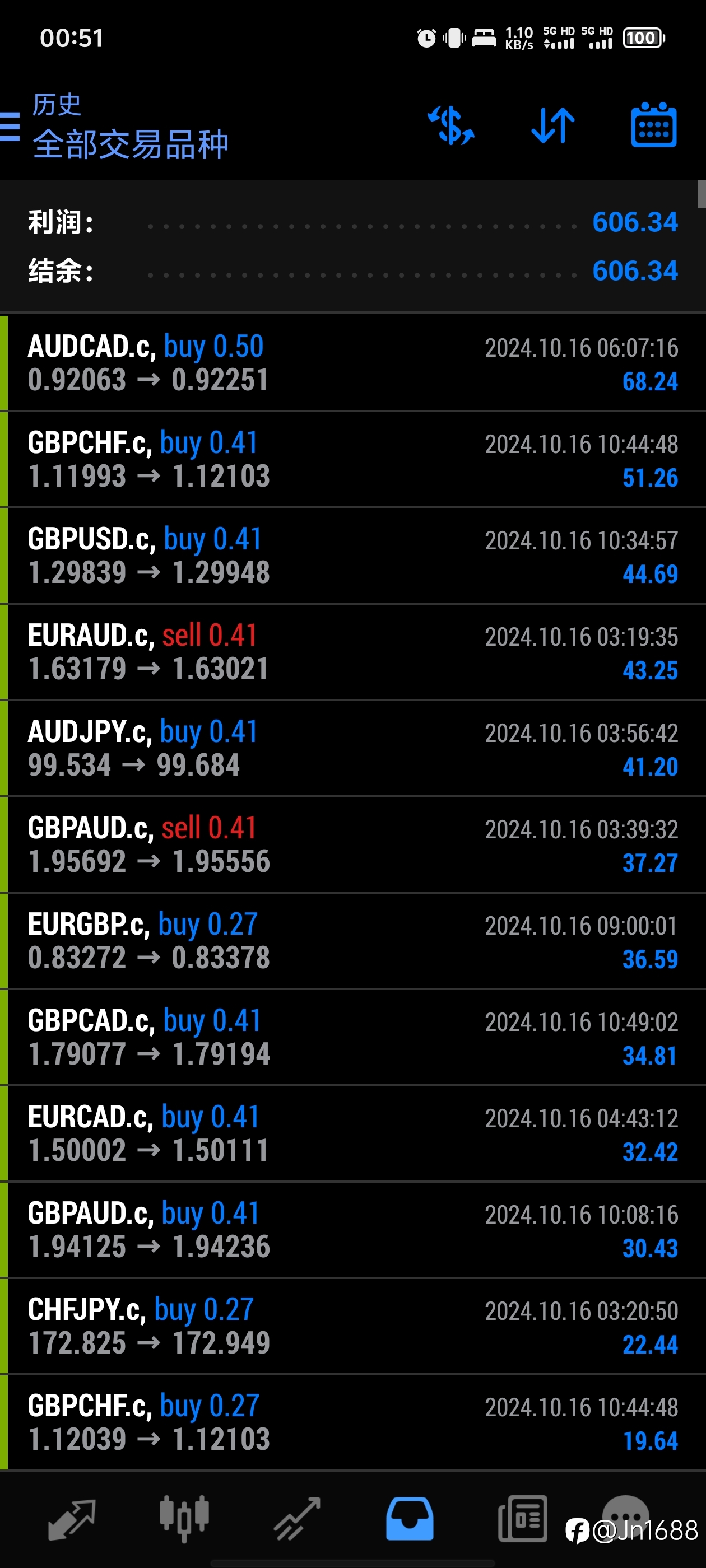Screen dimensions: 706x1568
Task: Open the GBPUSD.c buy 0.41 trade
Action: pyautogui.click(x=352, y=556)
